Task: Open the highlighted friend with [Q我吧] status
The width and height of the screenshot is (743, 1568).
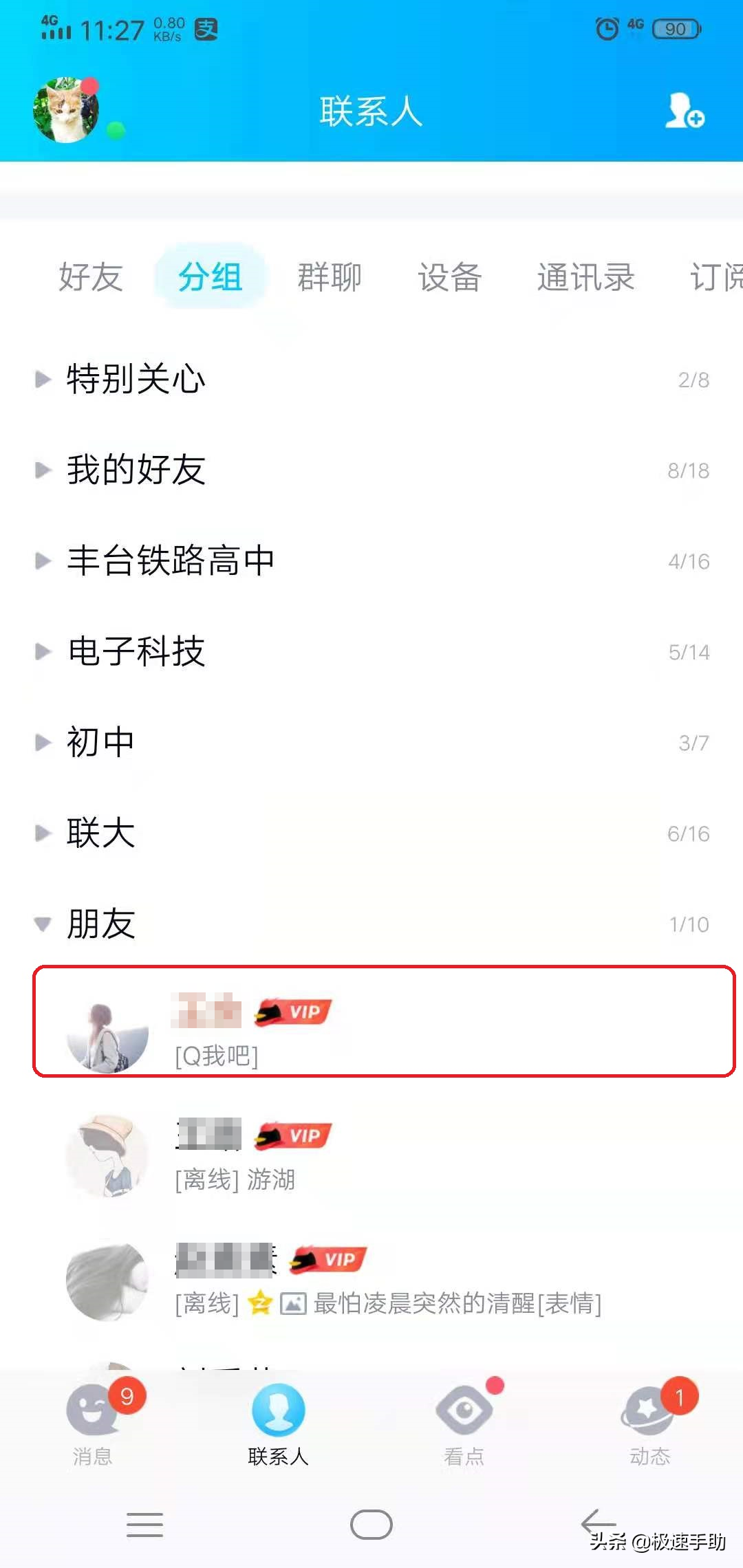Action: [371, 1025]
